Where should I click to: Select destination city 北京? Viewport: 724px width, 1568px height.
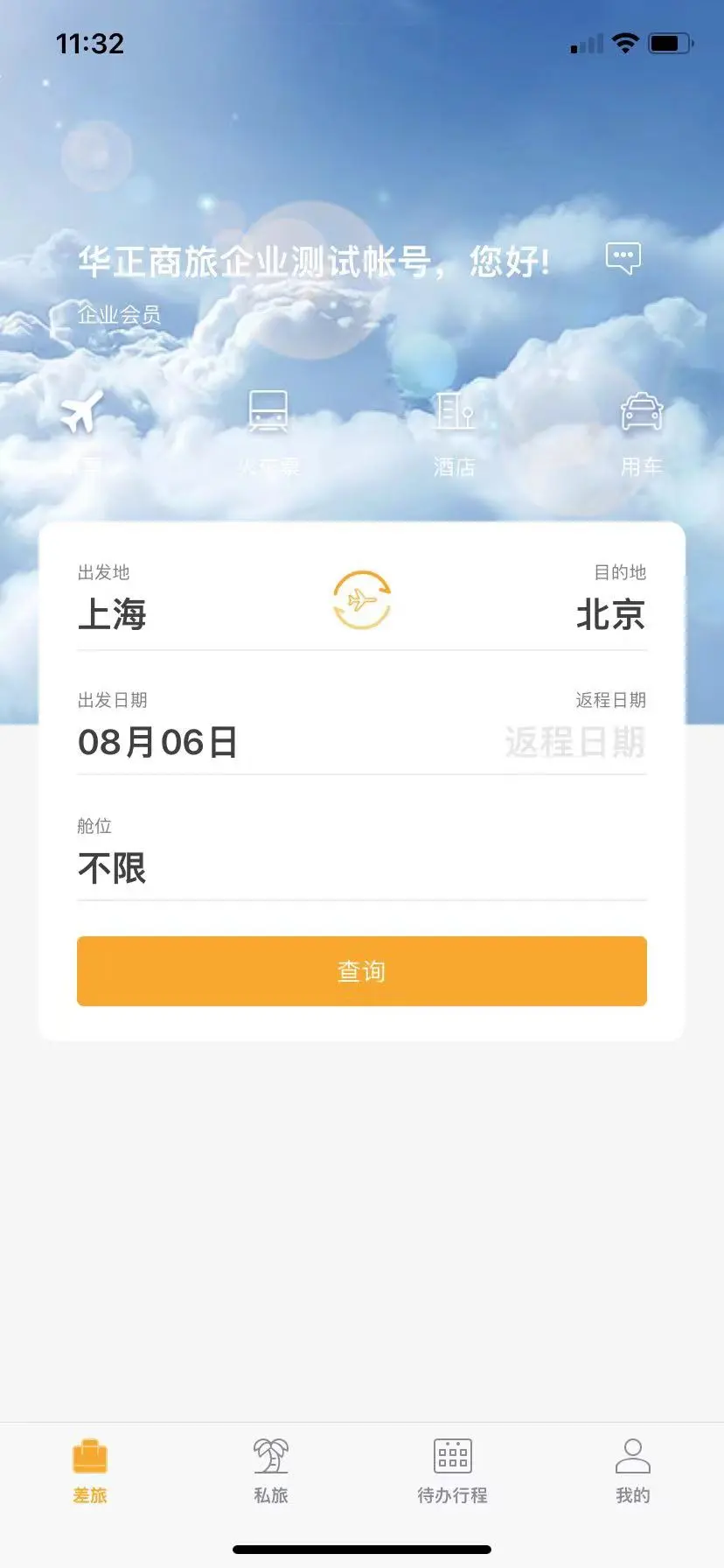click(x=610, y=615)
